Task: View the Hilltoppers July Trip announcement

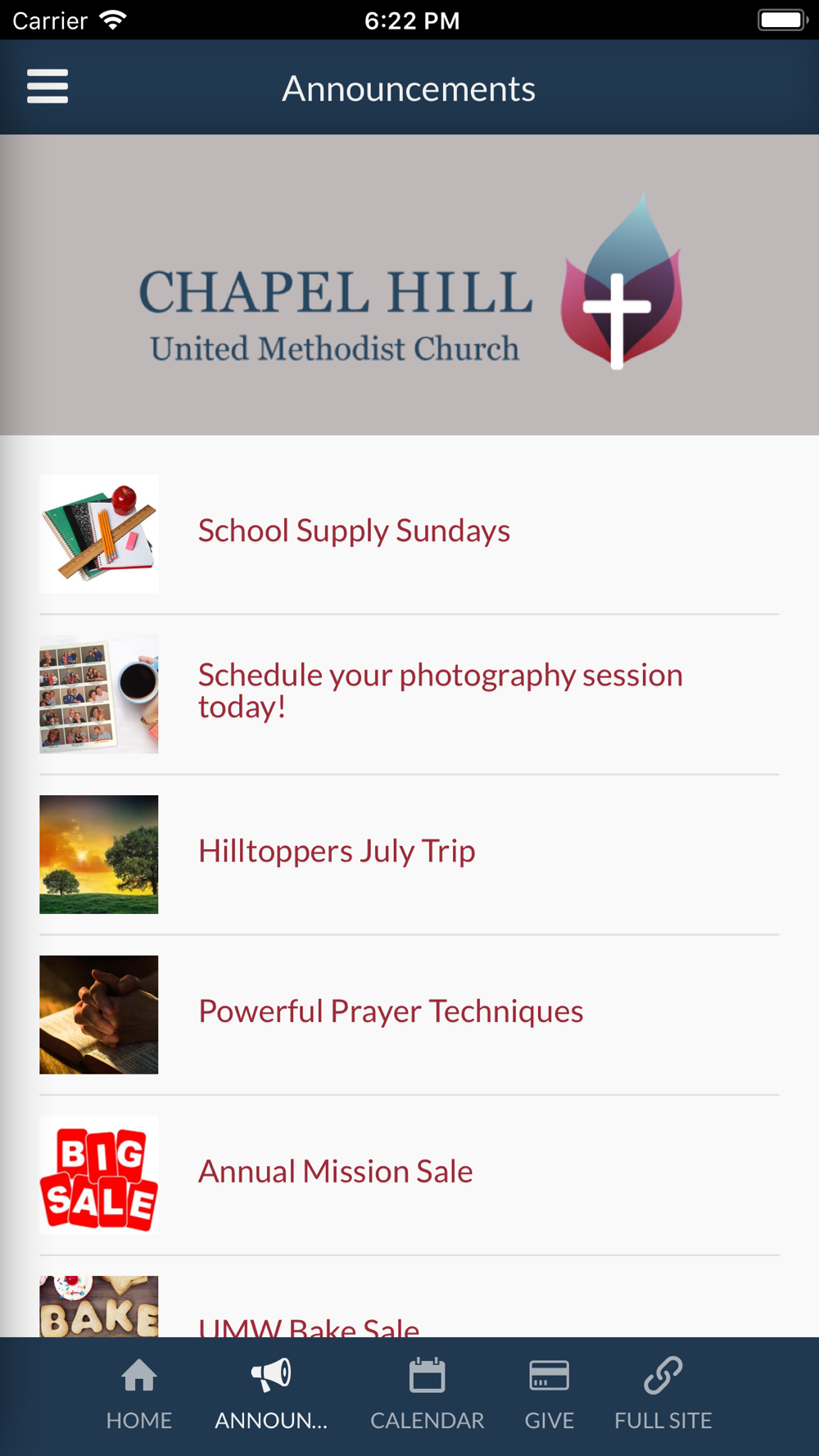Action: pyautogui.click(x=409, y=854)
